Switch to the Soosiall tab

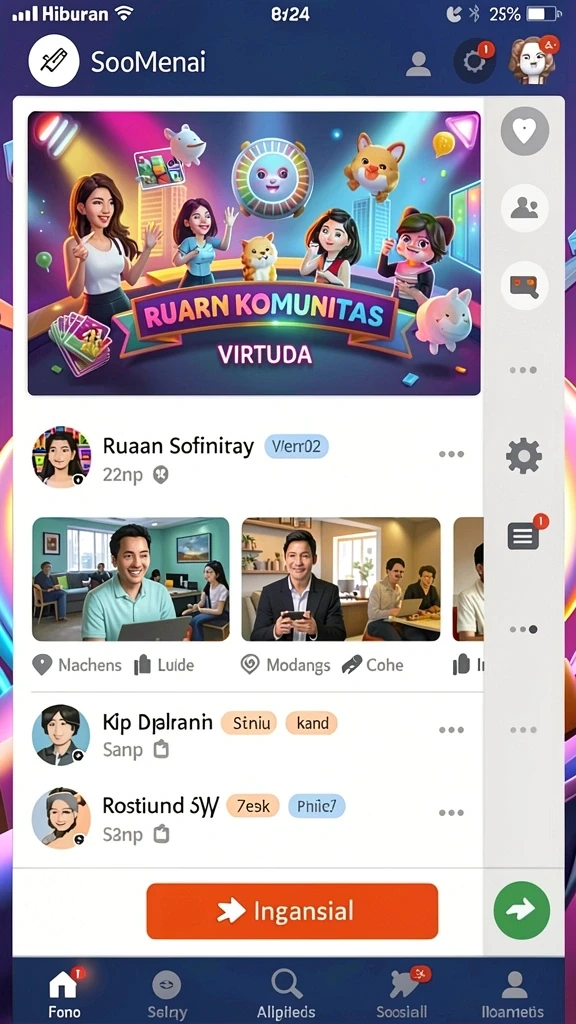pos(401,993)
